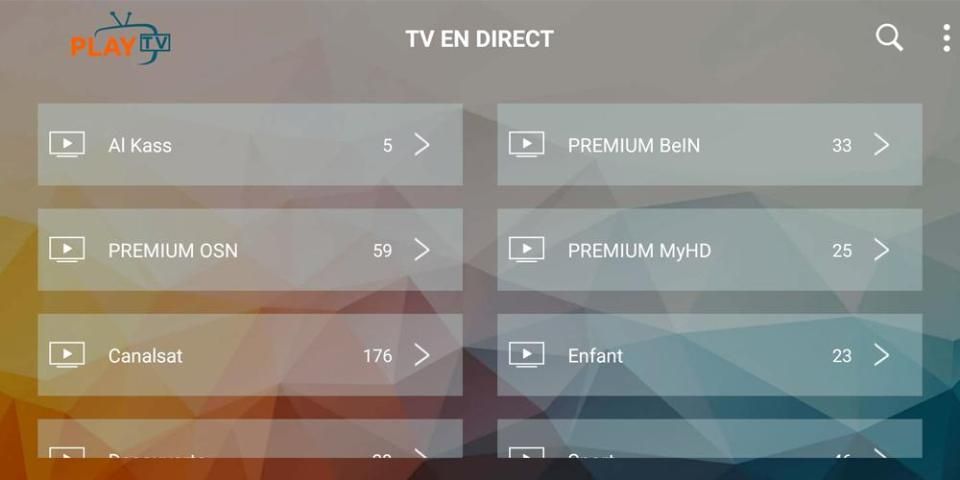Open the Al Kass channel category
960x480 pixels.
250,145
